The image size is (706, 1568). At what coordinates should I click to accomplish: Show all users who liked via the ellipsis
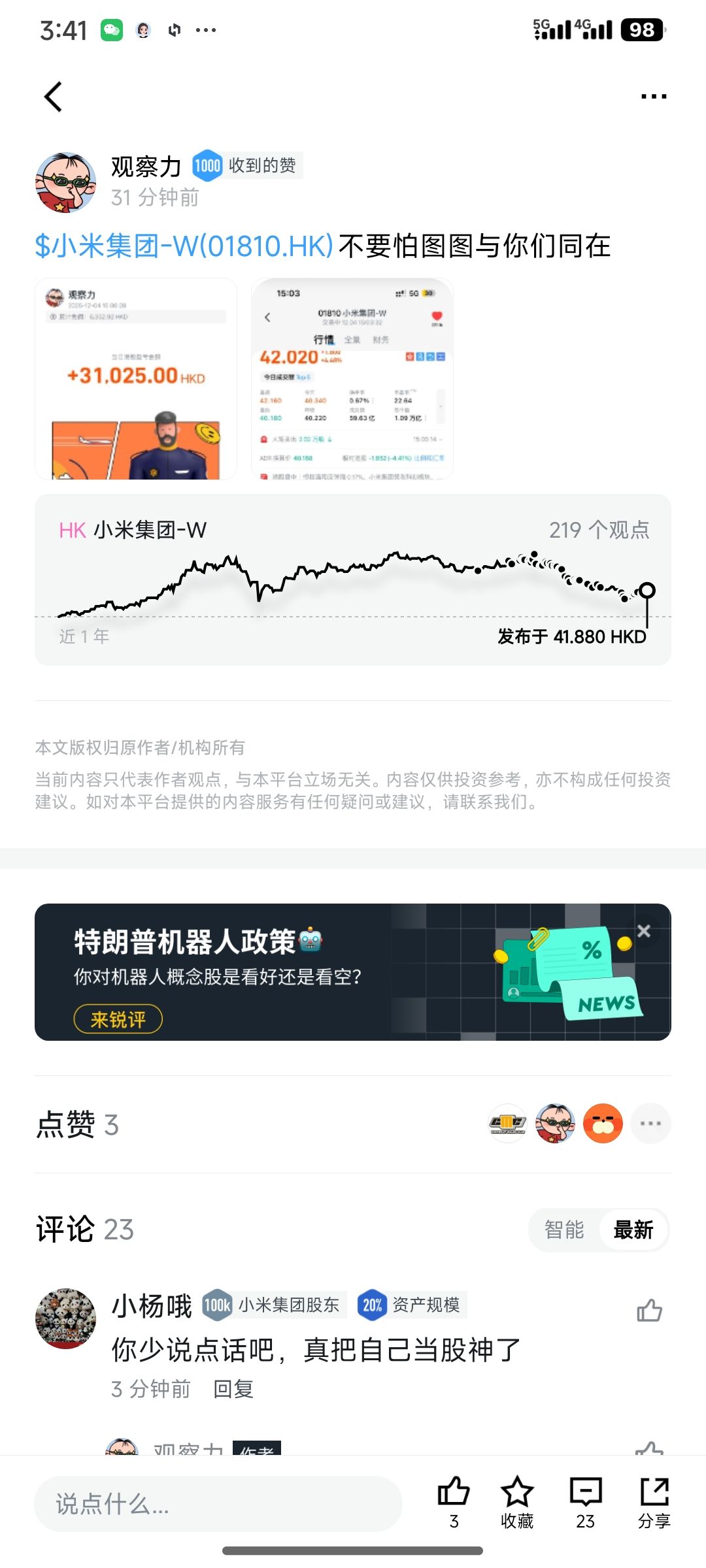tap(650, 1124)
